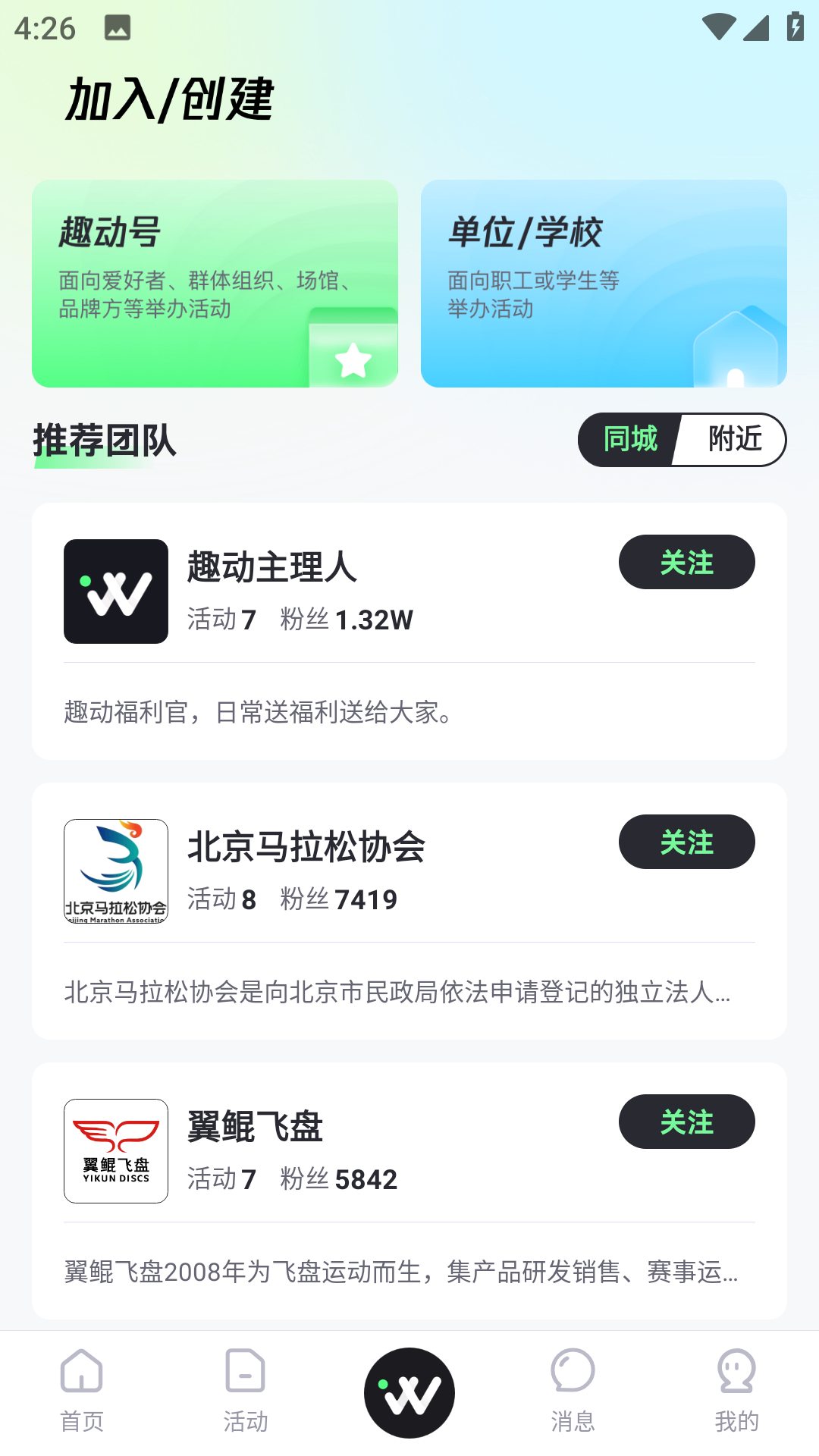The width and height of the screenshot is (819, 1456).
Task: Open the 趣动号 creation card
Action: 215,284
